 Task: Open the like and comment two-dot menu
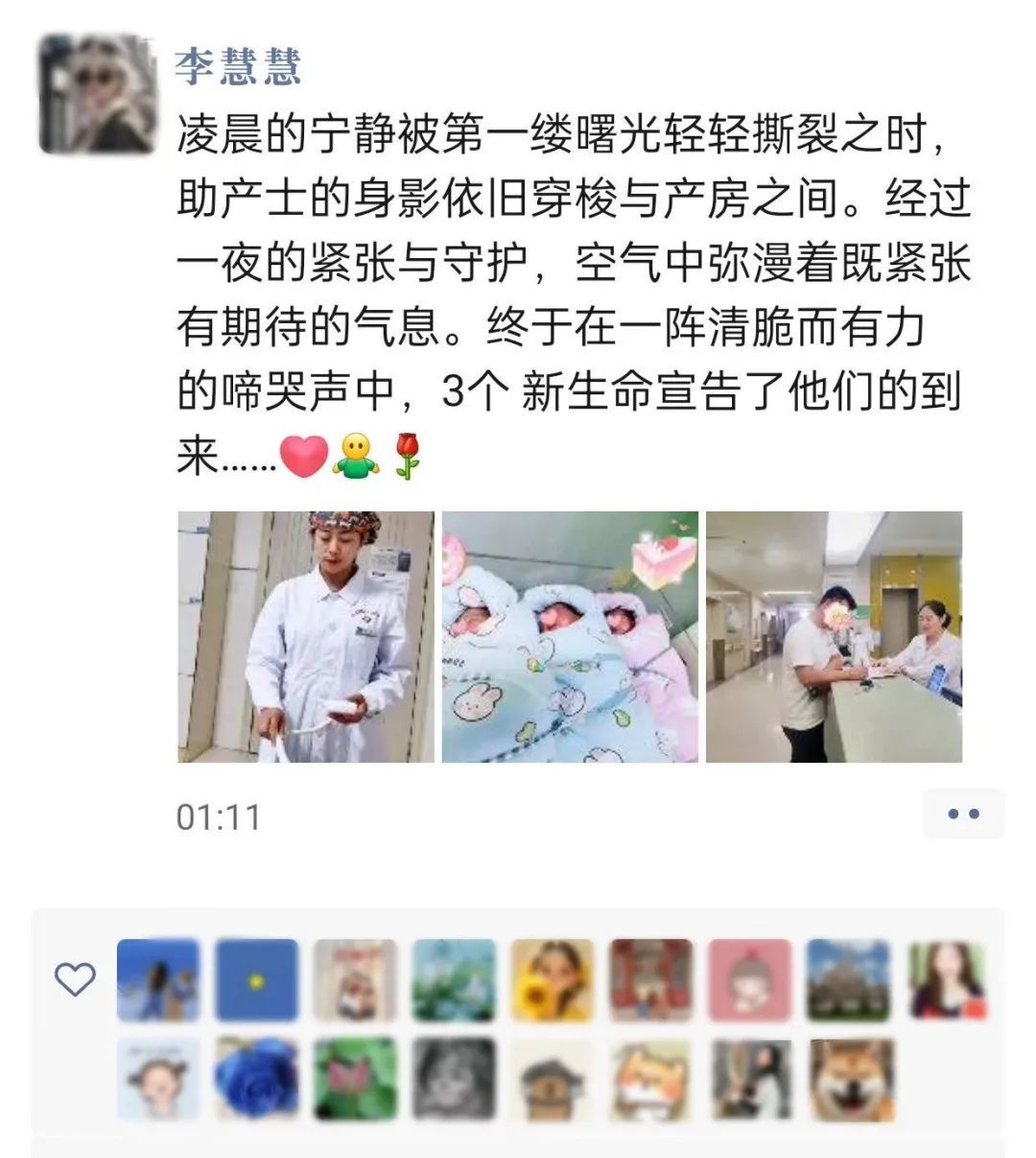tap(963, 815)
